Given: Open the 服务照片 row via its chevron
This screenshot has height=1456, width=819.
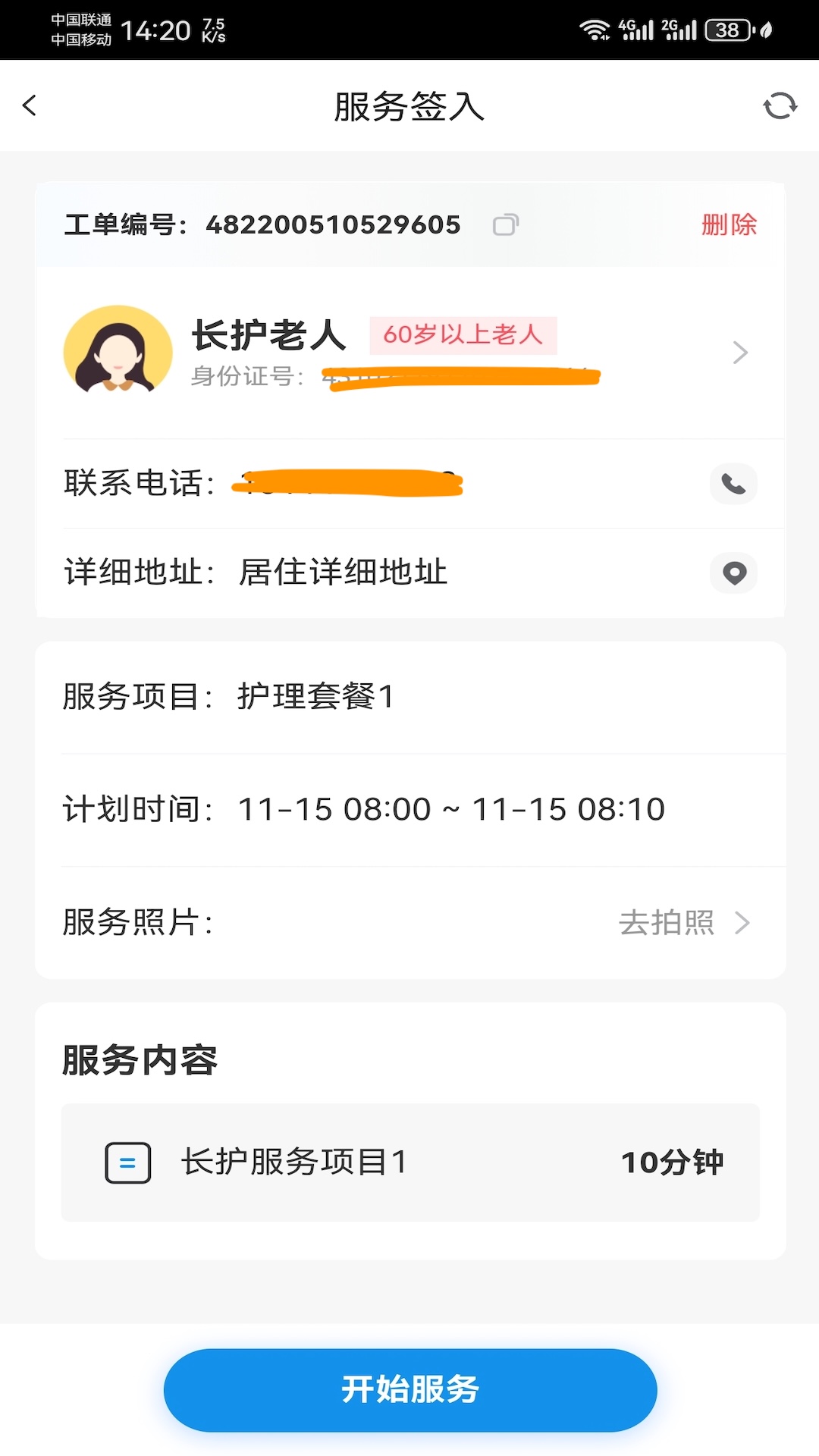Looking at the screenshot, I should (x=742, y=923).
